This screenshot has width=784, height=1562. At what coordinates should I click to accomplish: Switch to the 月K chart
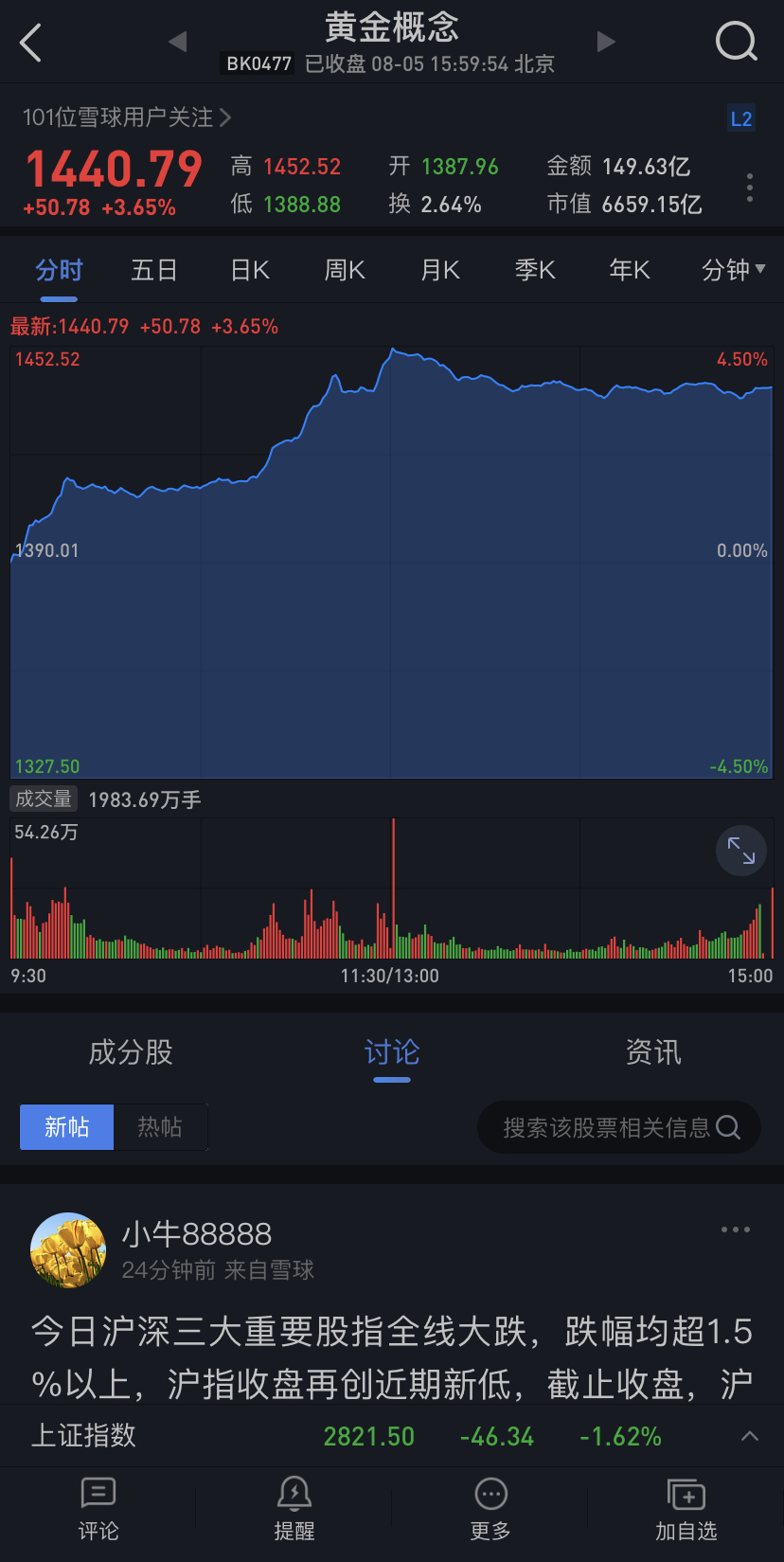[x=440, y=271]
